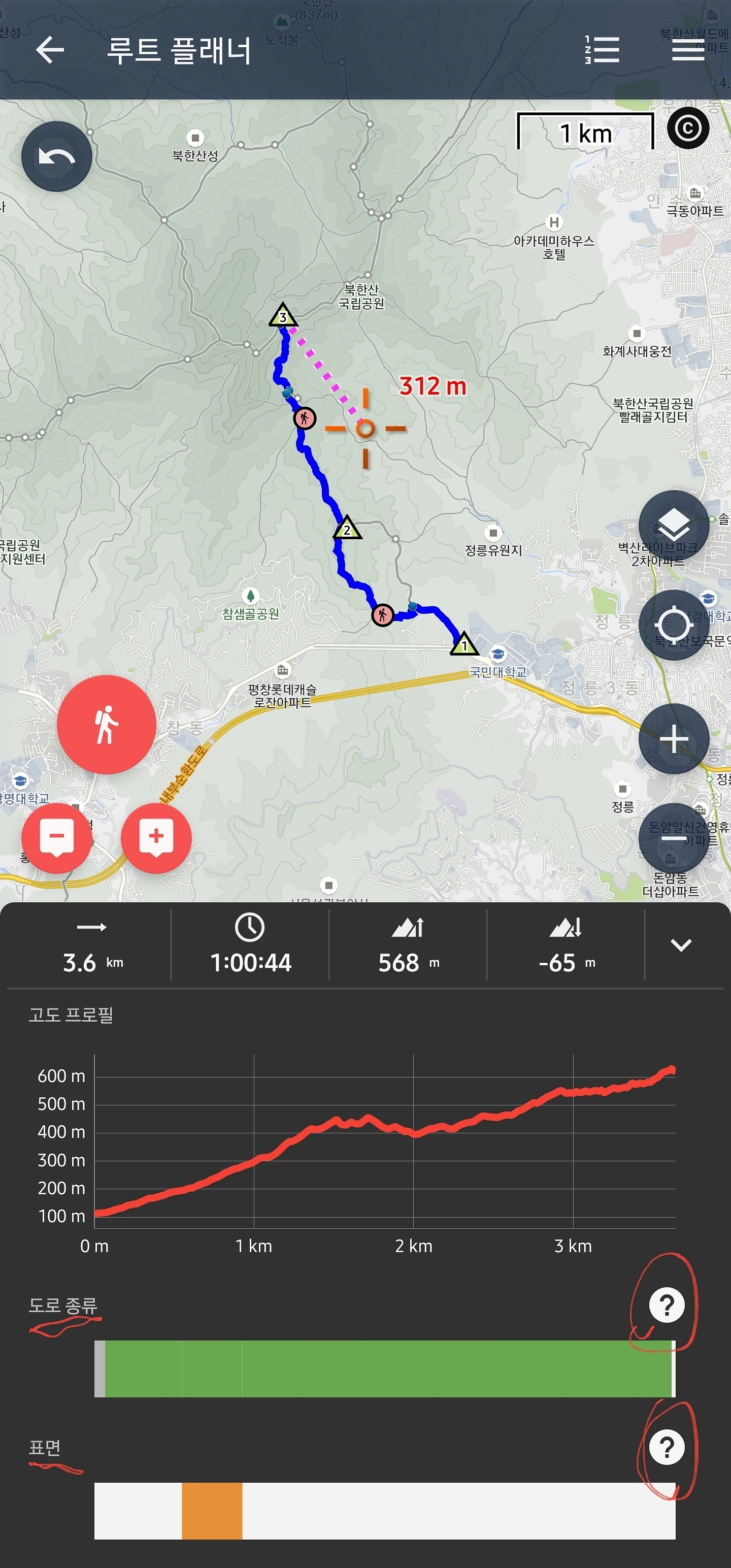Select waypoint 3 on the map
Image resolution: width=731 pixels, height=1568 pixels.
(283, 316)
